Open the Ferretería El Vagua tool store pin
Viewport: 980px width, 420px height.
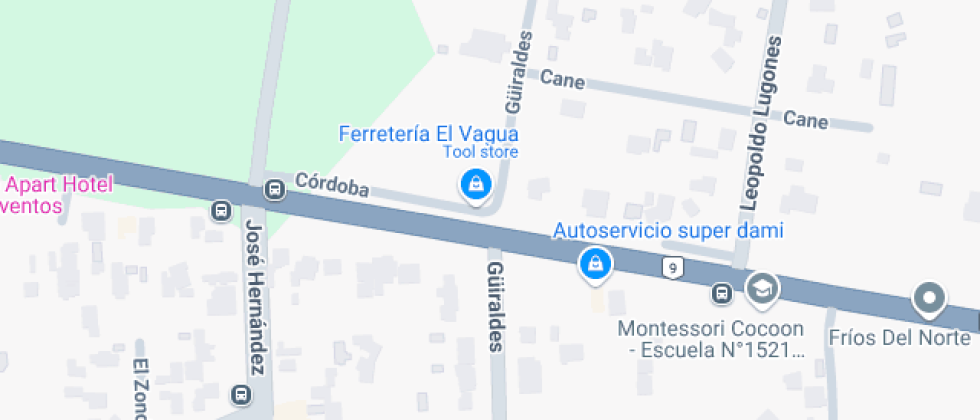point(476,186)
